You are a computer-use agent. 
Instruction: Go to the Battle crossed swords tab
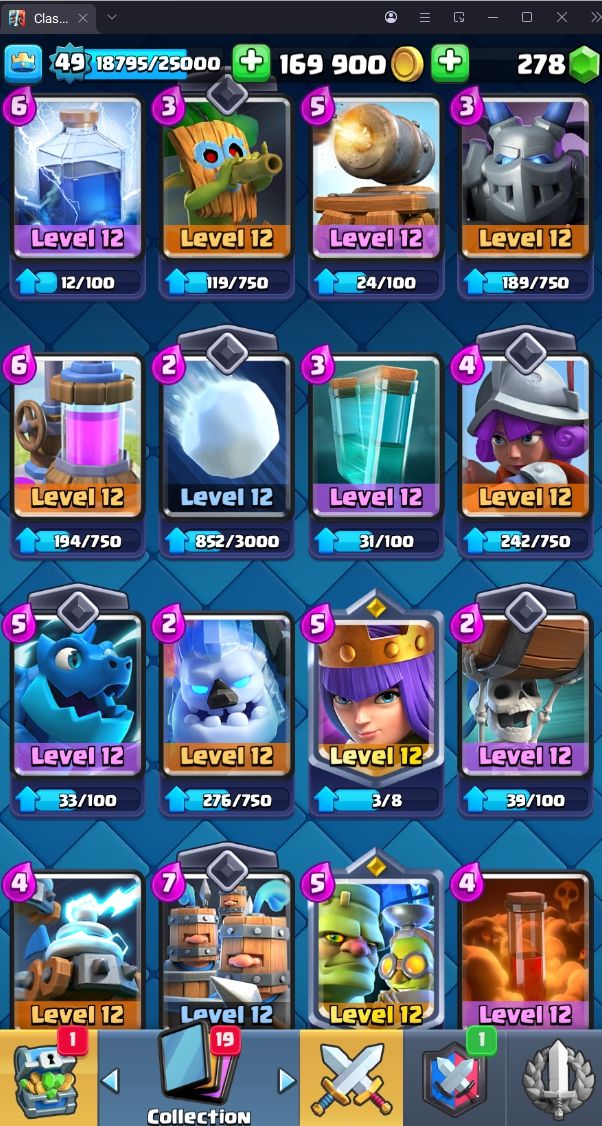point(351,1080)
